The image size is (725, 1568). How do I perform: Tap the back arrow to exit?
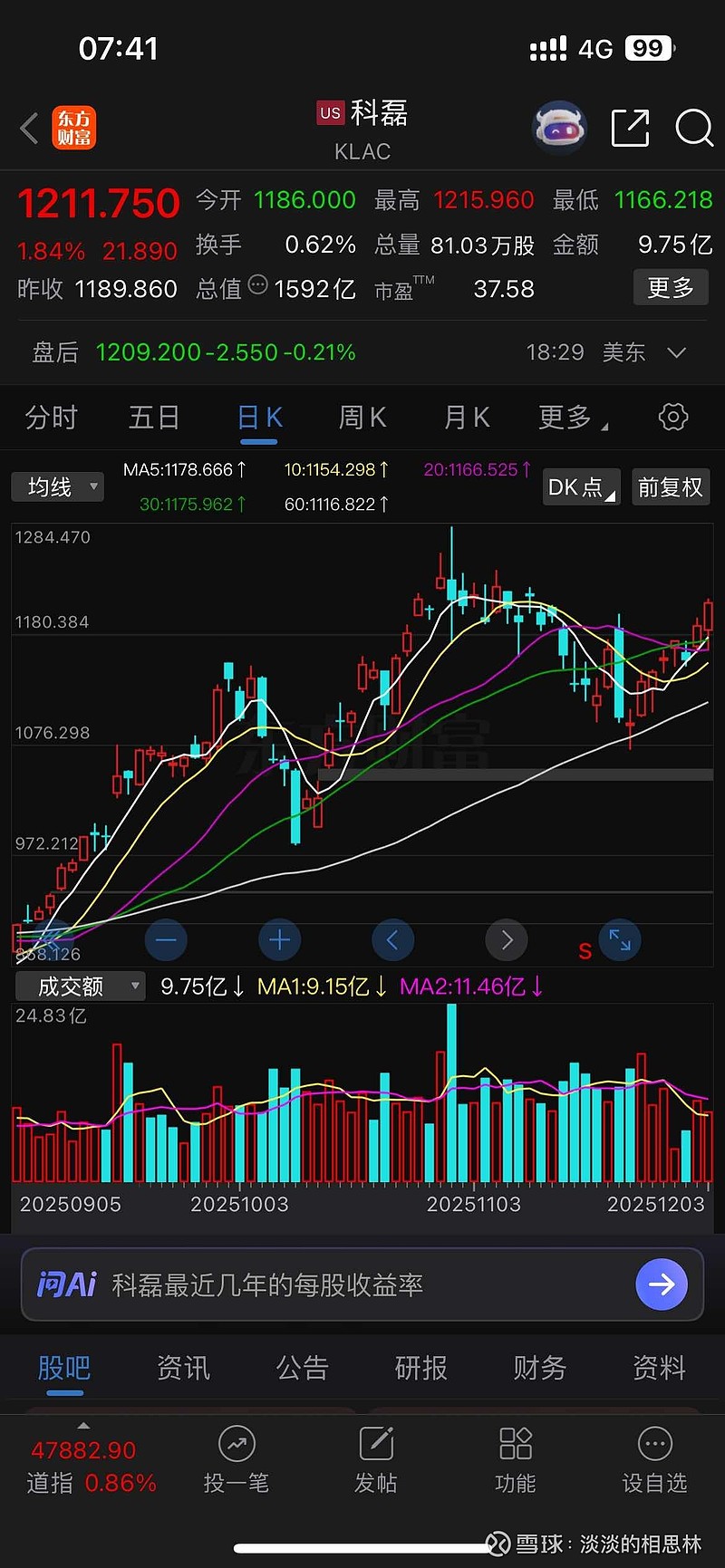[28, 128]
